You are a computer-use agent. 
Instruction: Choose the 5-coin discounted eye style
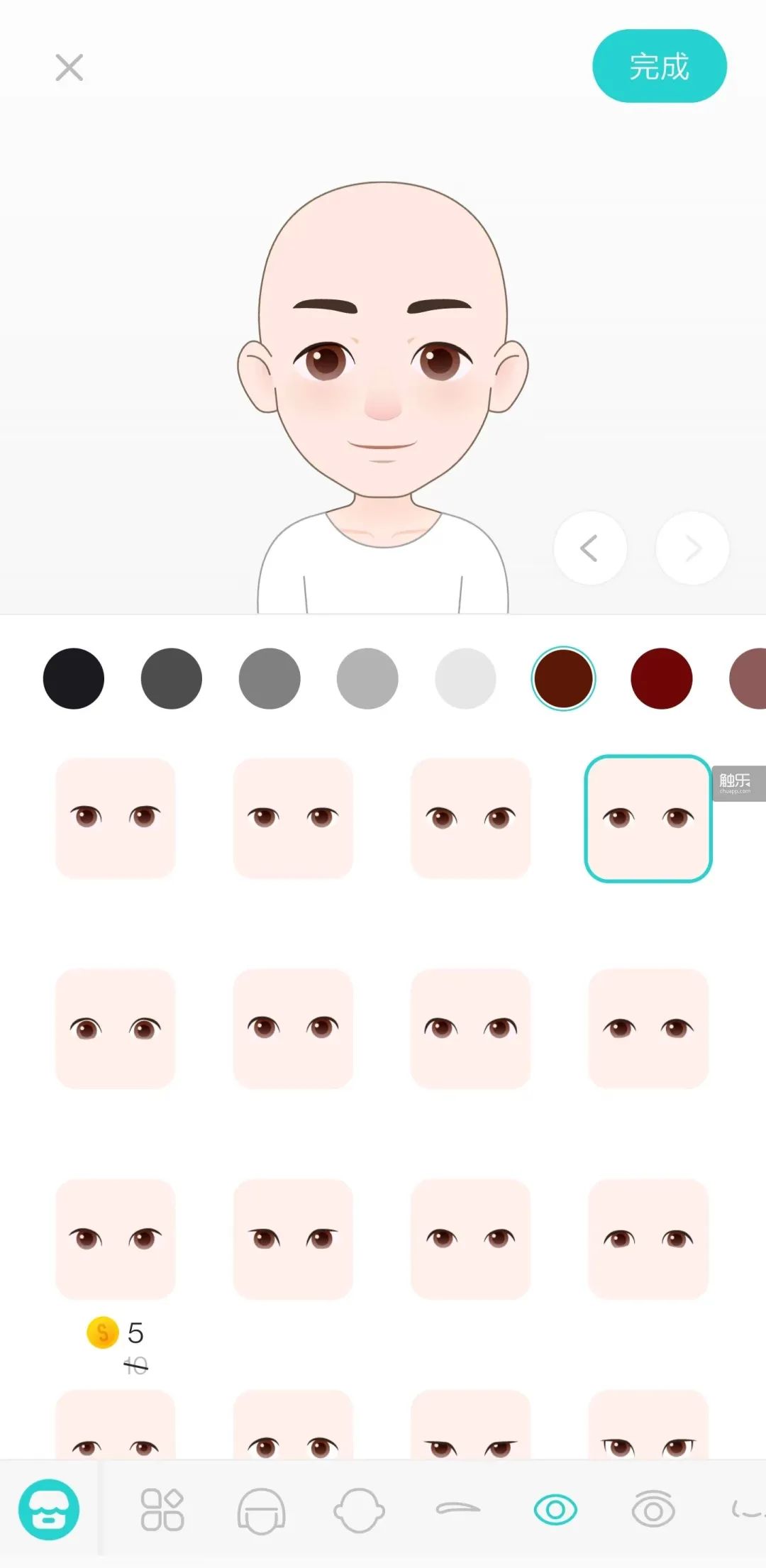click(116, 1239)
